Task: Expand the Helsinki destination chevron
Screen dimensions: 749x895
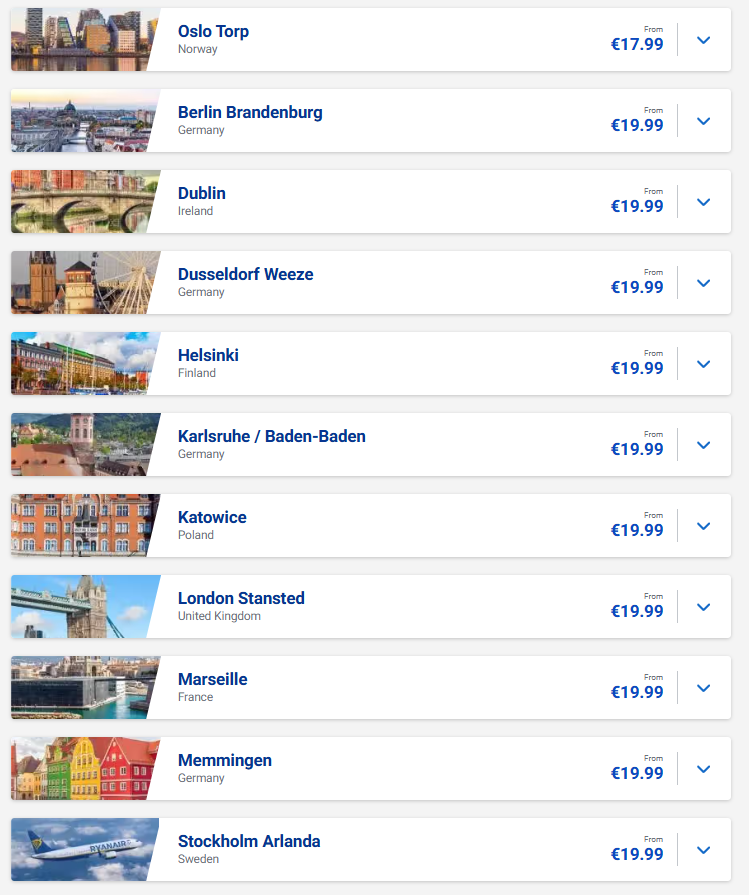Action: (703, 364)
